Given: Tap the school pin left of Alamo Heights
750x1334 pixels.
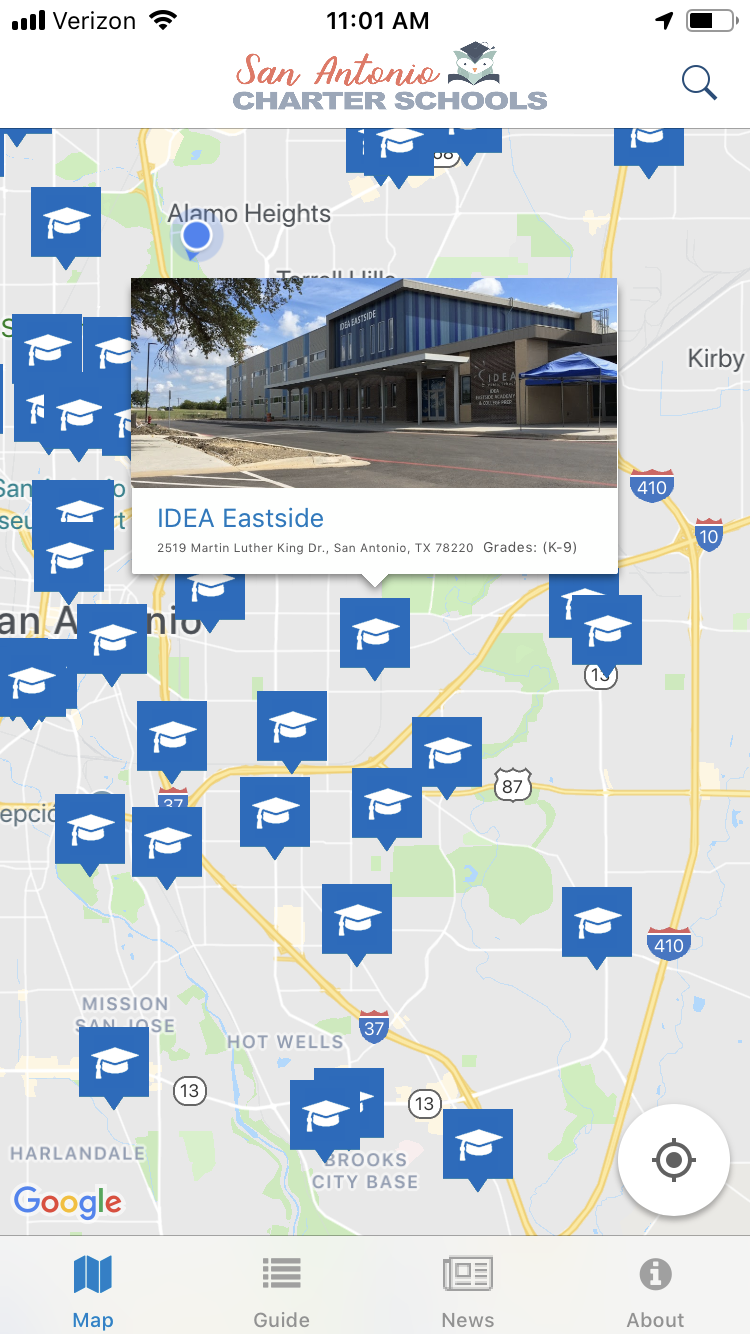Looking at the screenshot, I should click(x=66, y=222).
